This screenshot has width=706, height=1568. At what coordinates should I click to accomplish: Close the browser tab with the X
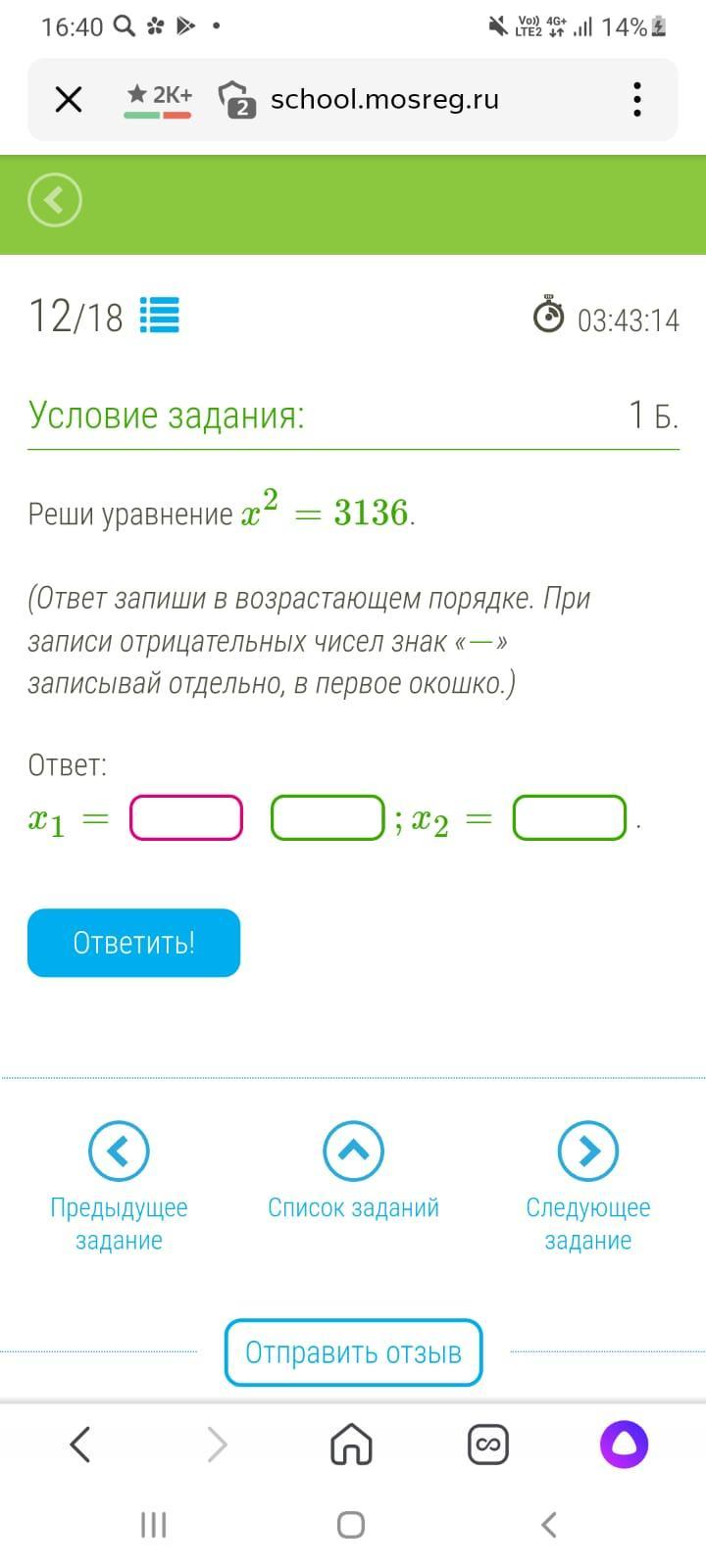[x=69, y=99]
